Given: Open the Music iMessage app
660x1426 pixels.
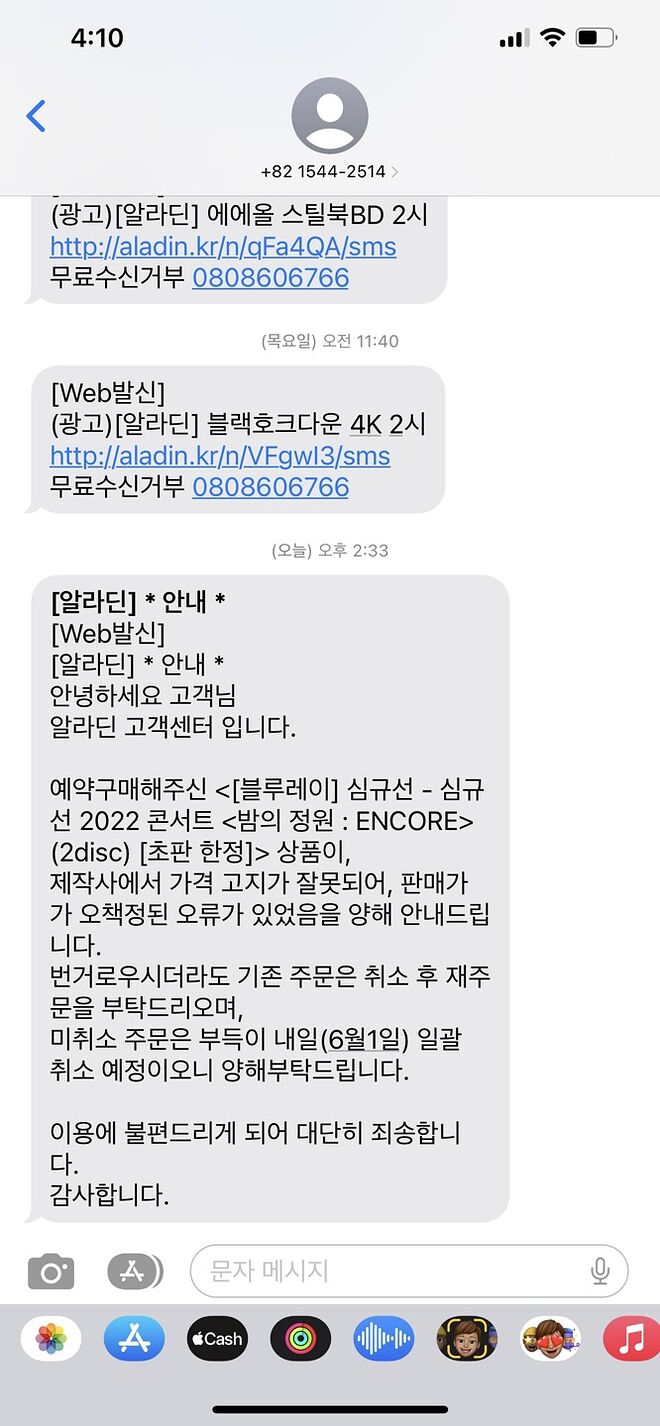Looking at the screenshot, I should pyautogui.click(x=631, y=1339).
